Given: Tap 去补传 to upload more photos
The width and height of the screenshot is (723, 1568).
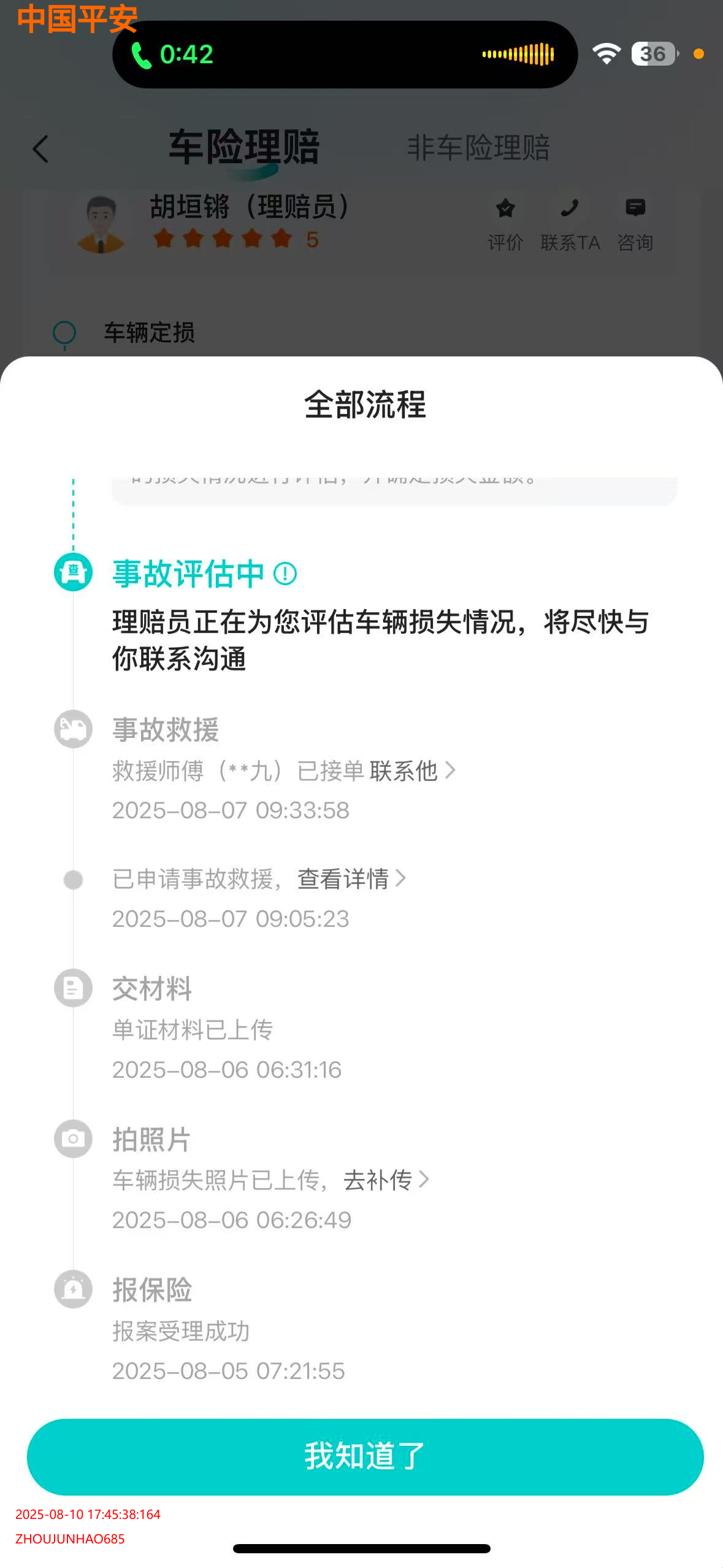Looking at the screenshot, I should click(x=385, y=1180).
